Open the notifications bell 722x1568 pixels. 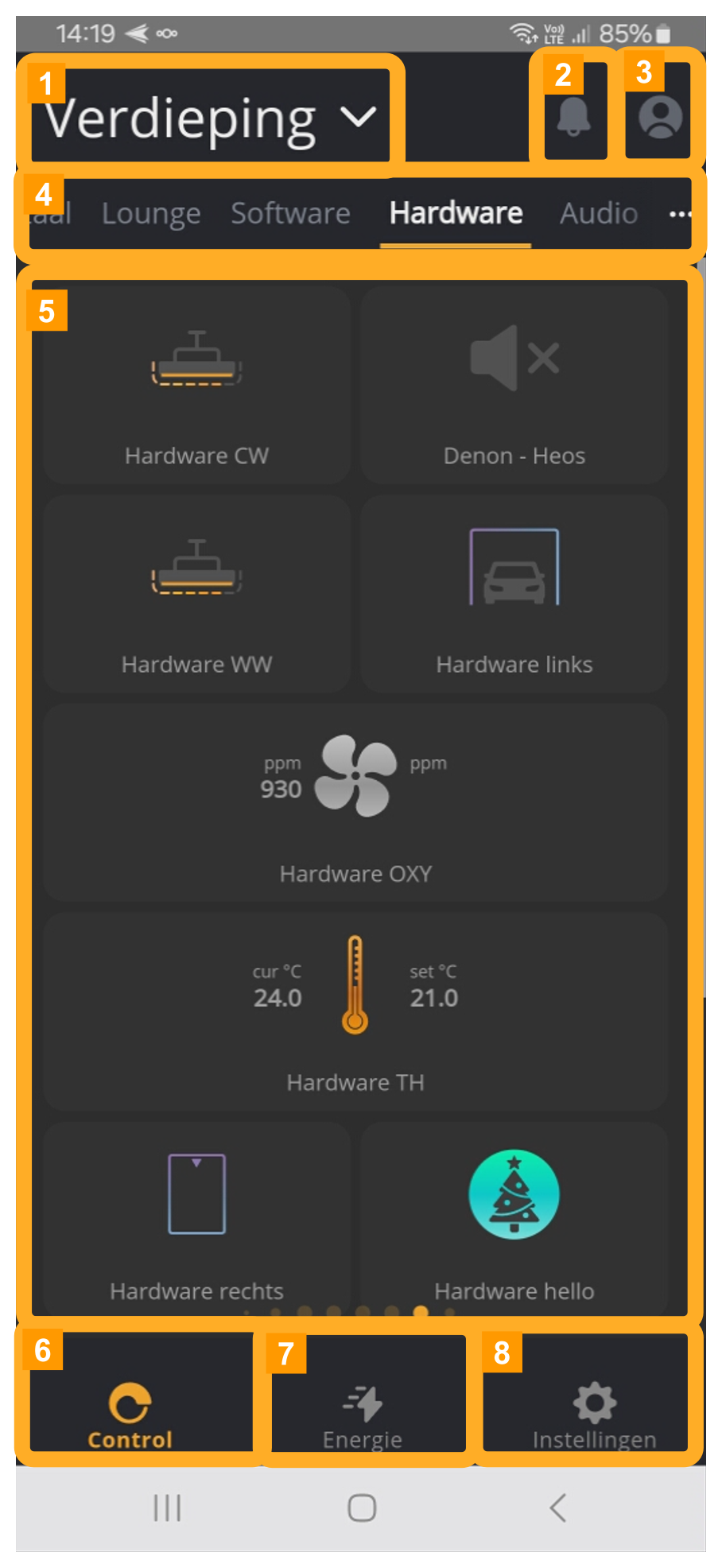573,116
